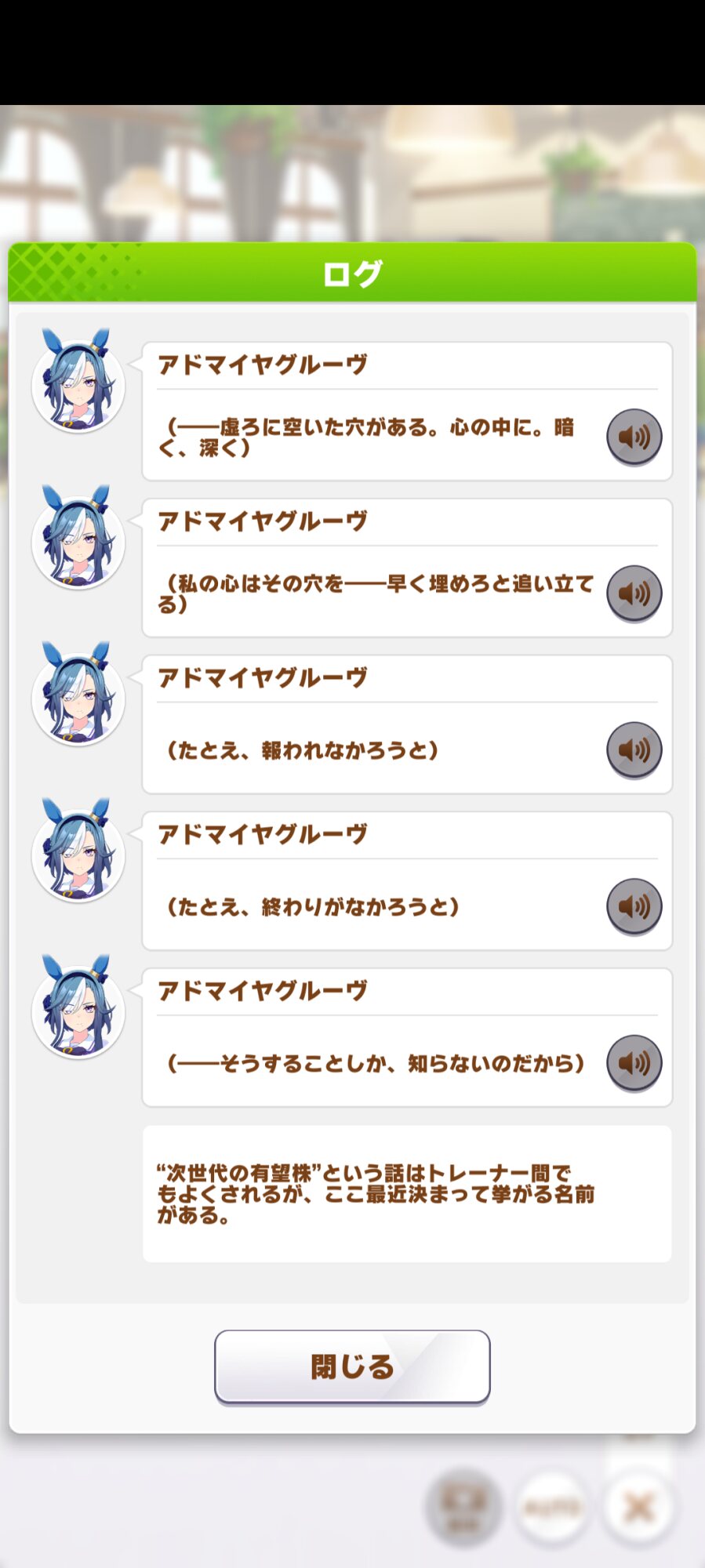Play voice for the 虚ろに空いた穴がある line
Image resolution: width=705 pixels, height=1568 pixels.
634,437
